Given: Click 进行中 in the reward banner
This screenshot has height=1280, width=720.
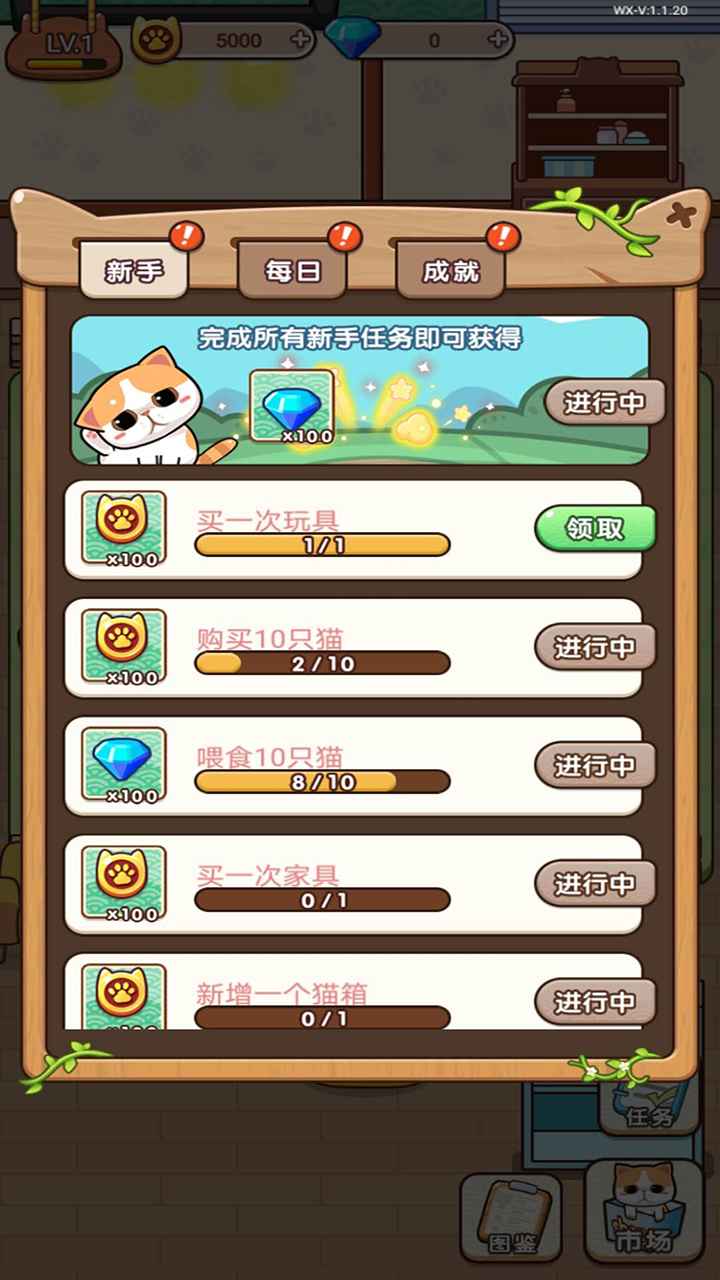Looking at the screenshot, I should [603, 402].
